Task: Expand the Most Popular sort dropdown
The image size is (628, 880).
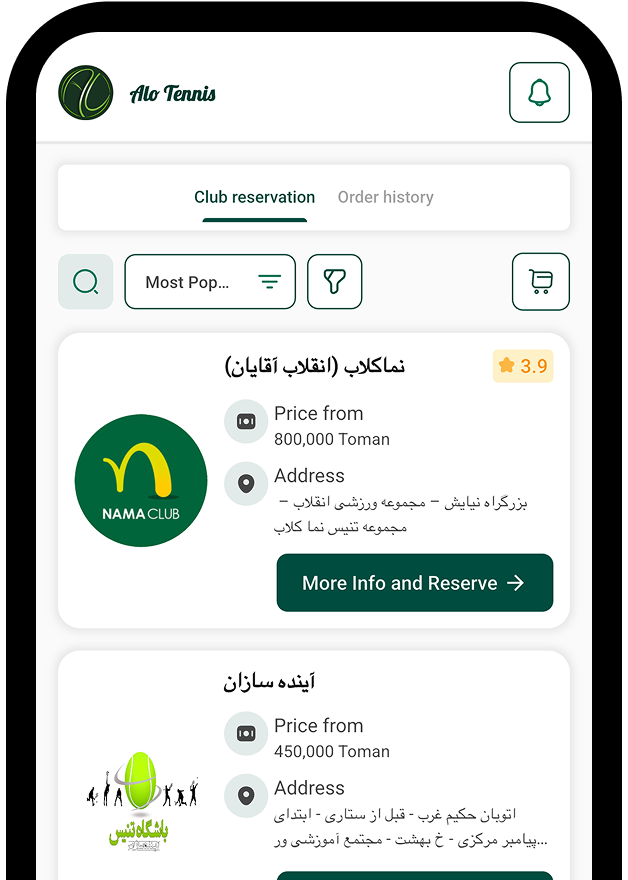Action: pos(210,282)
